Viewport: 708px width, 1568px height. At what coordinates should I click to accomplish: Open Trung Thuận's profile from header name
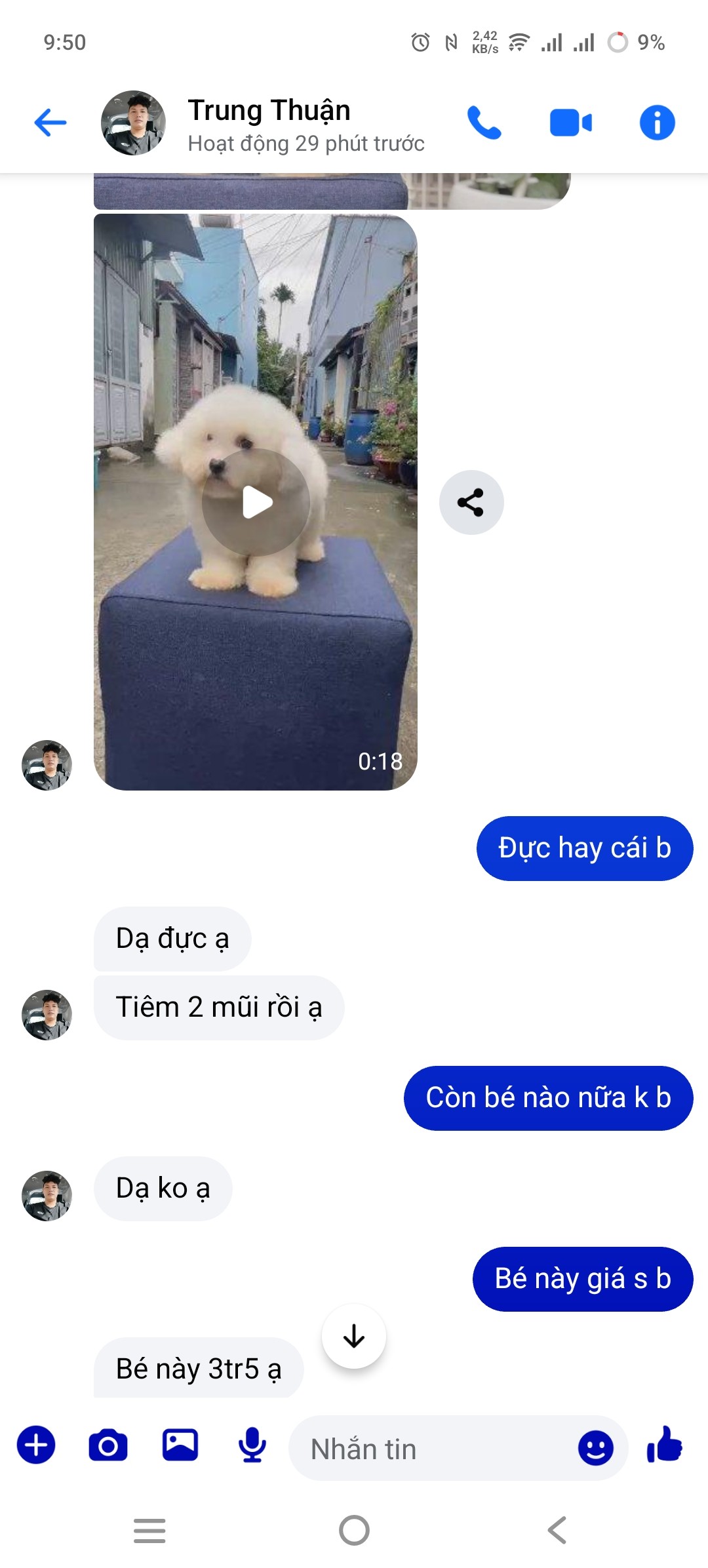pos(269,110)
